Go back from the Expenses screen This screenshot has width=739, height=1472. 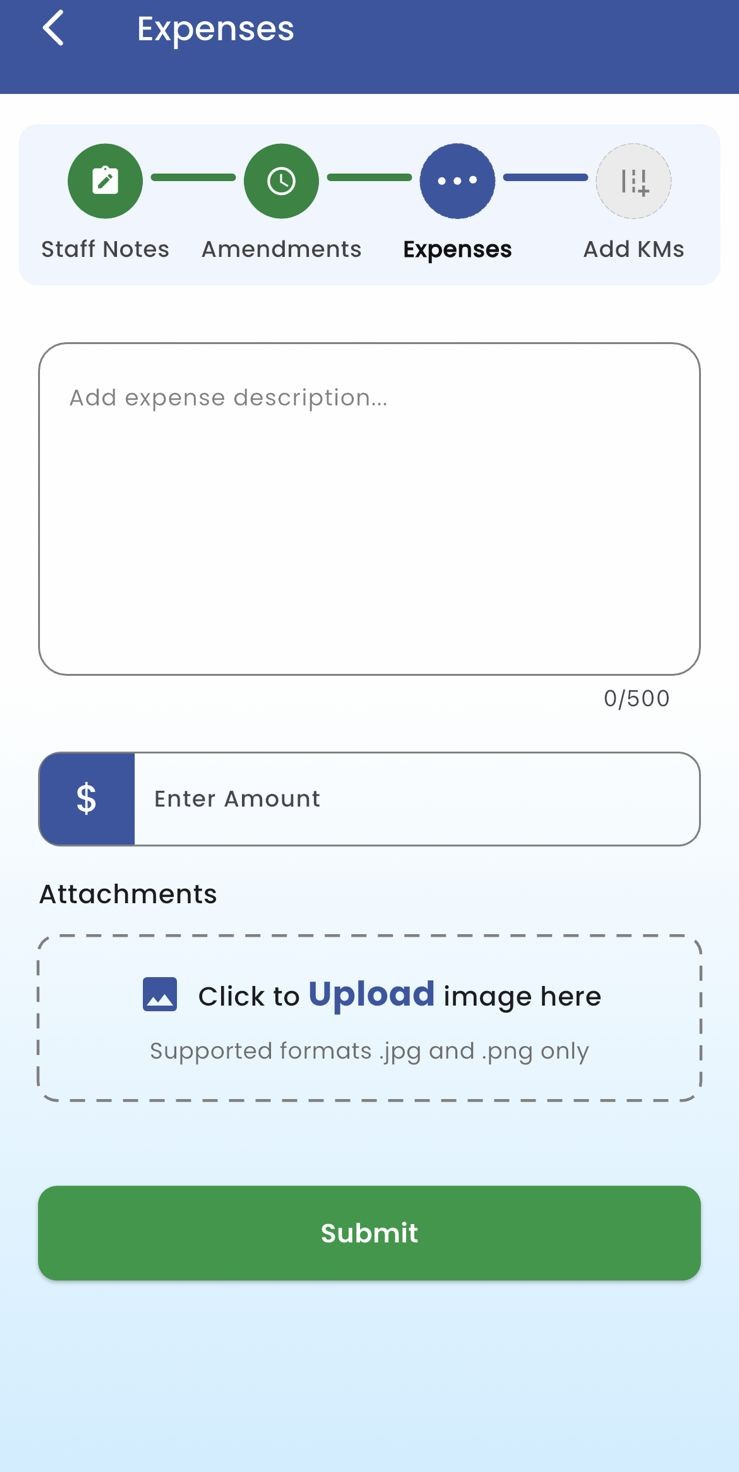[53, 29]
